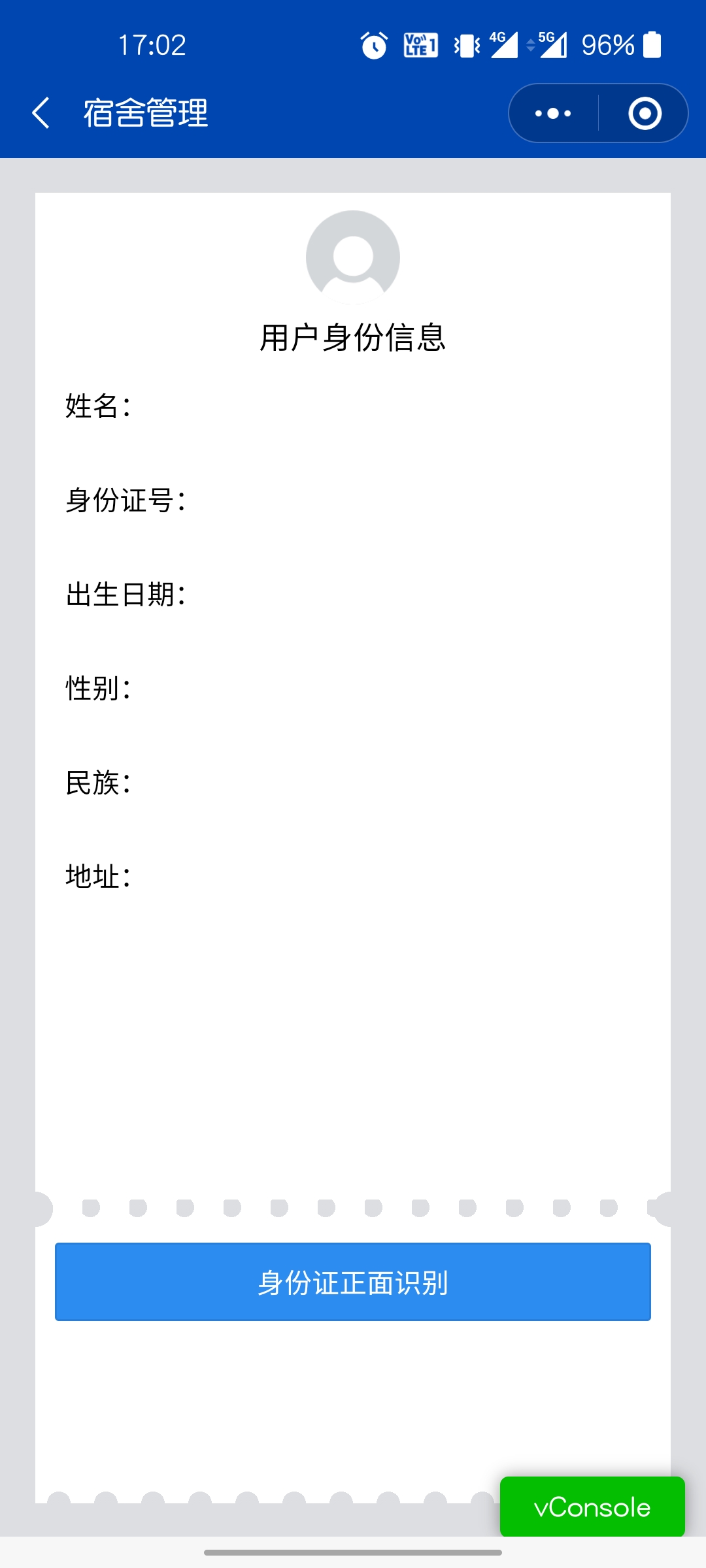Close the mini program via target icon

(x=645, y=113)
